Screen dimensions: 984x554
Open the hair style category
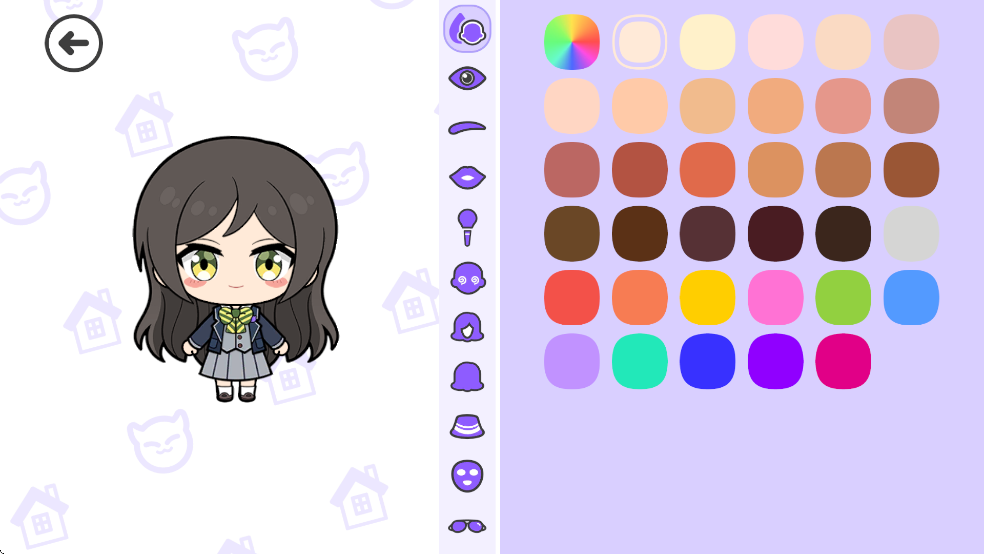[467, 327]
